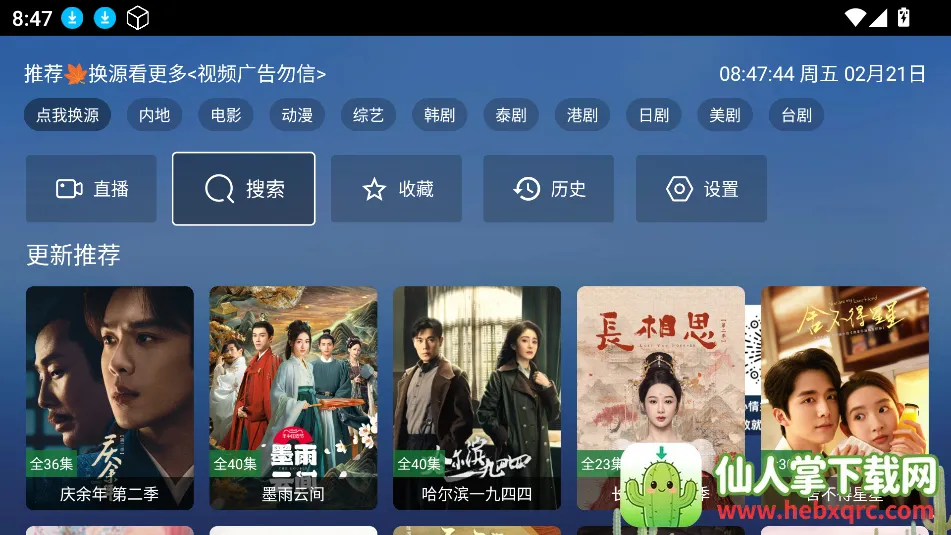This screenshot has width=951, height=535.
Task: Select the 综艺 chip
Action: click(x=368, y=115)
